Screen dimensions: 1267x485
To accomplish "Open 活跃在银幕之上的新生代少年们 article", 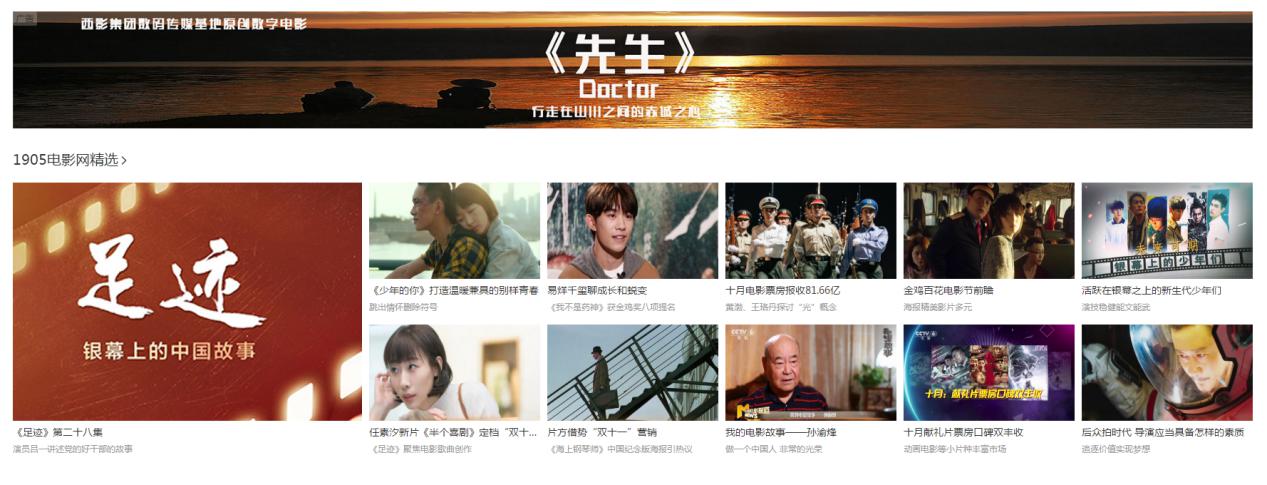I will click(1166, 231).
